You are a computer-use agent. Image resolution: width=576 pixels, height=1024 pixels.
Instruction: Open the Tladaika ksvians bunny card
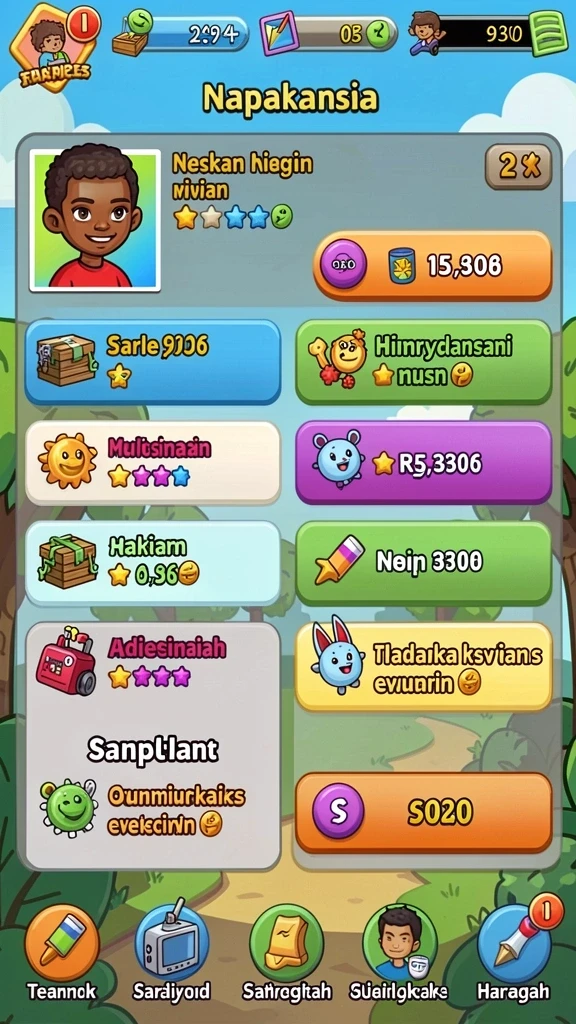click(x=424, y=667)
